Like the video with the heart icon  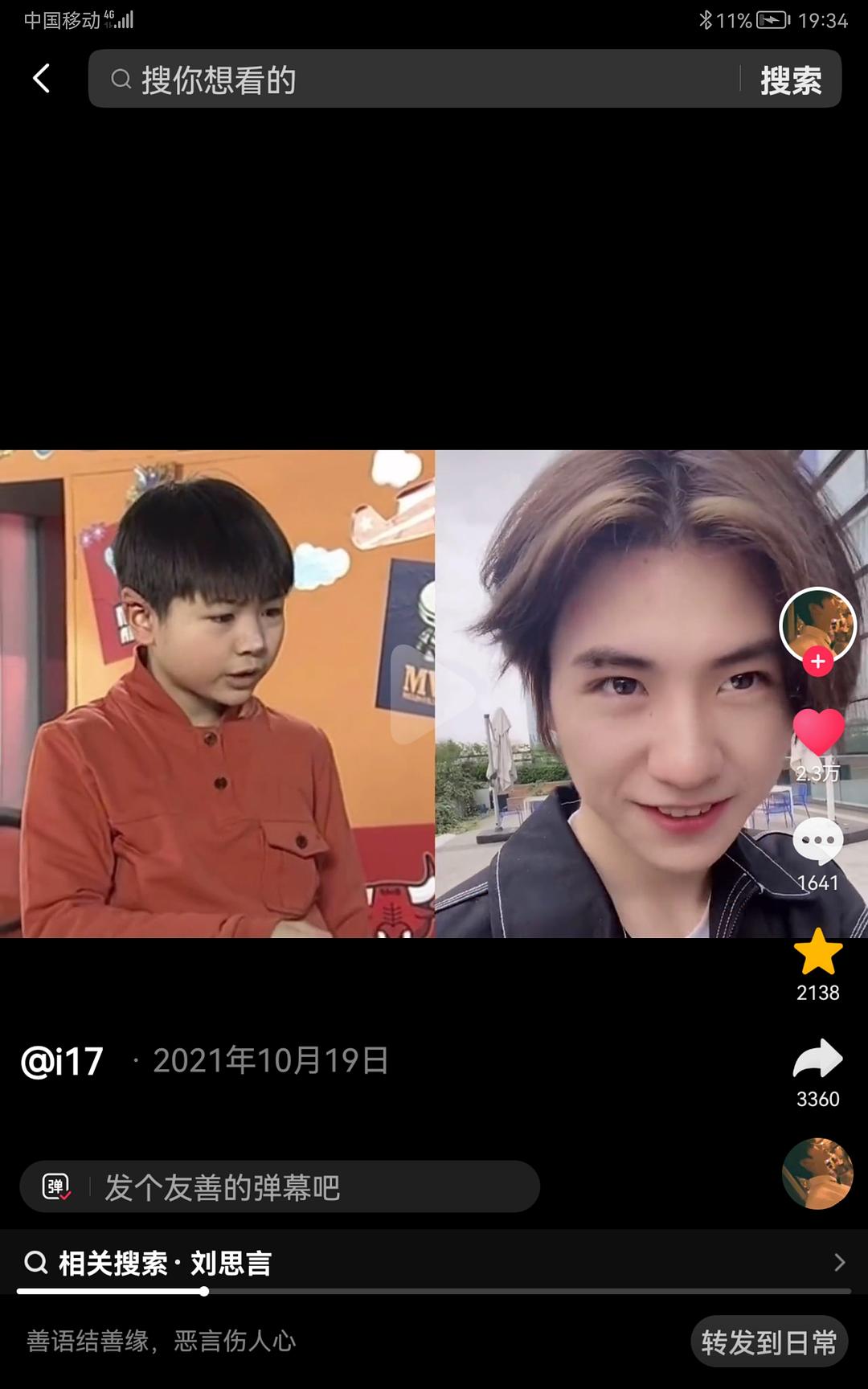tap(817, 730)
